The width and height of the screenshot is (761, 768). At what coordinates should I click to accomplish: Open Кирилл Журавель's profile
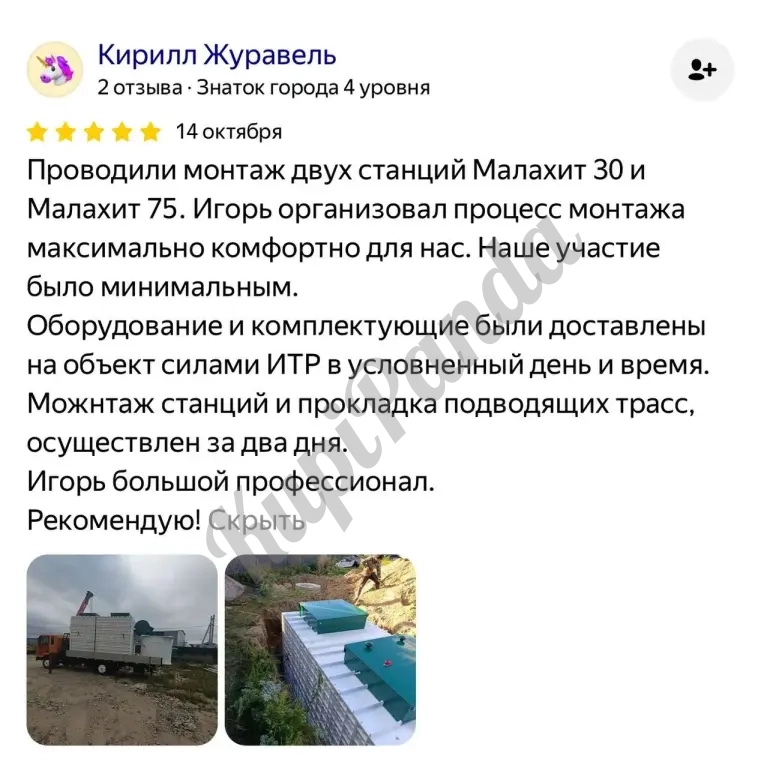(216, 55)
